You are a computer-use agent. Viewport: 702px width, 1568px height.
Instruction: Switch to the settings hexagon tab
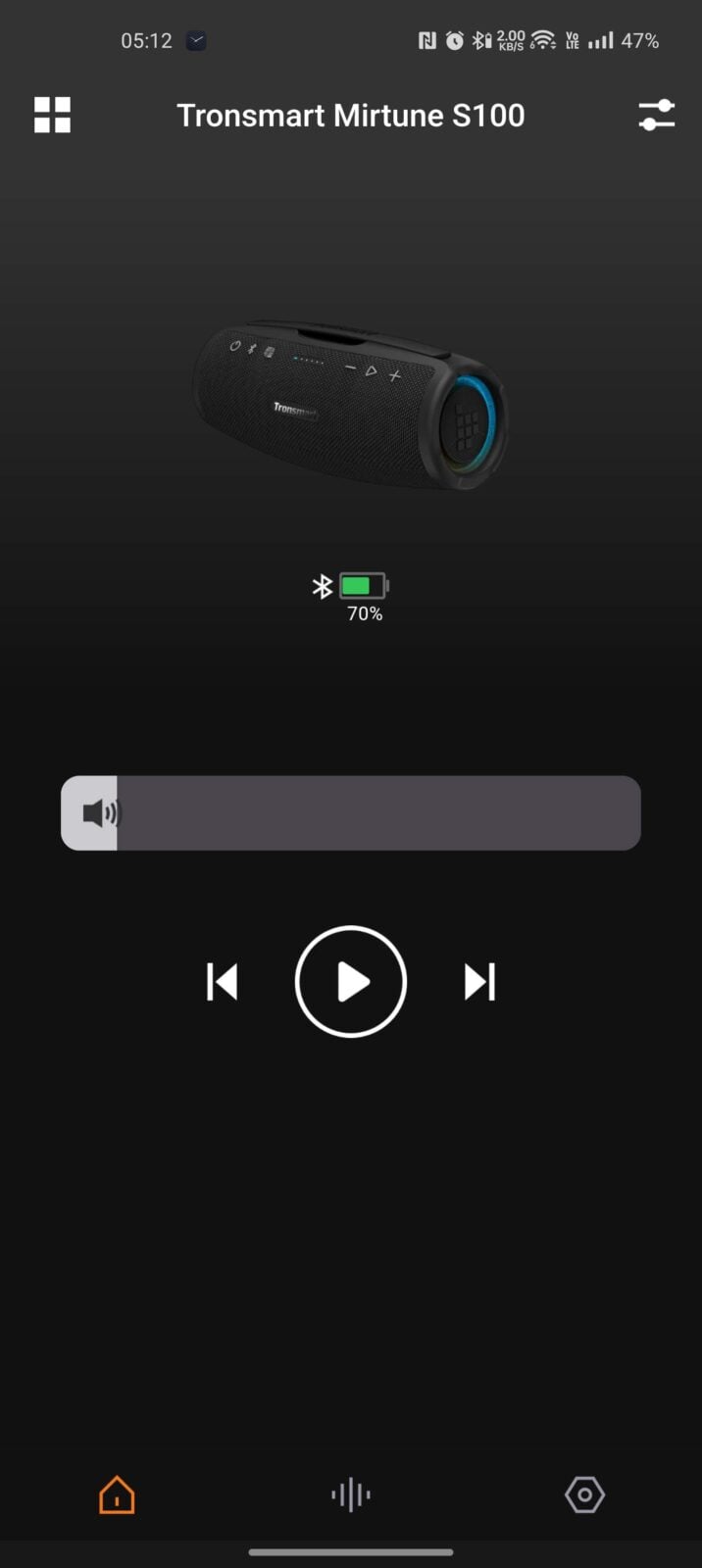(x=584, y=1494)
